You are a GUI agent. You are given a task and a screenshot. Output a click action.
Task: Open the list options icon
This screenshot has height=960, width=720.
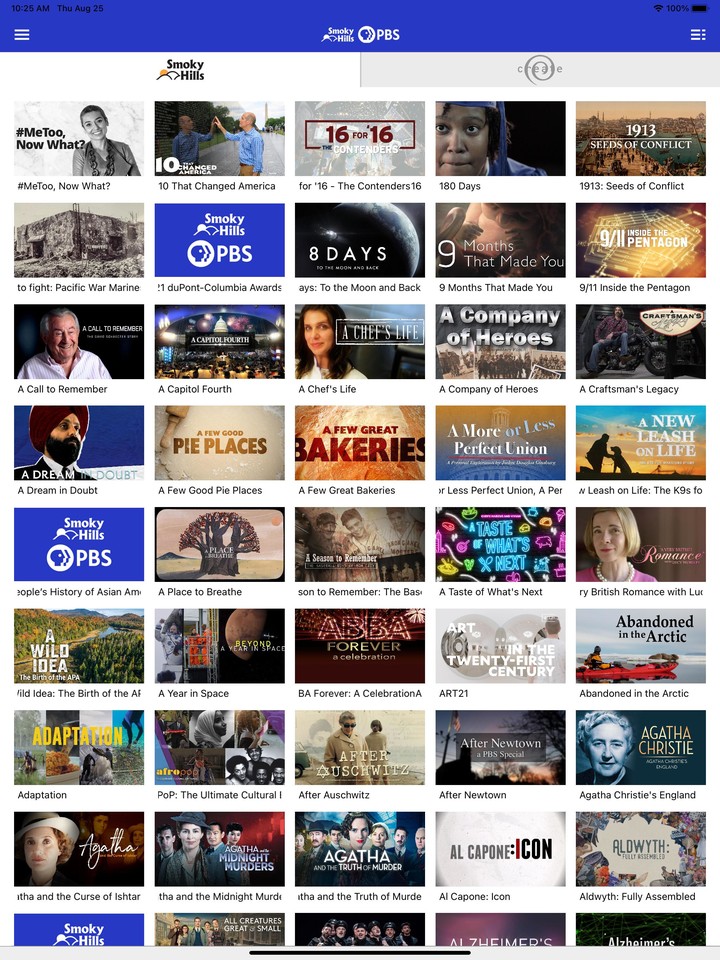(698, 35)
